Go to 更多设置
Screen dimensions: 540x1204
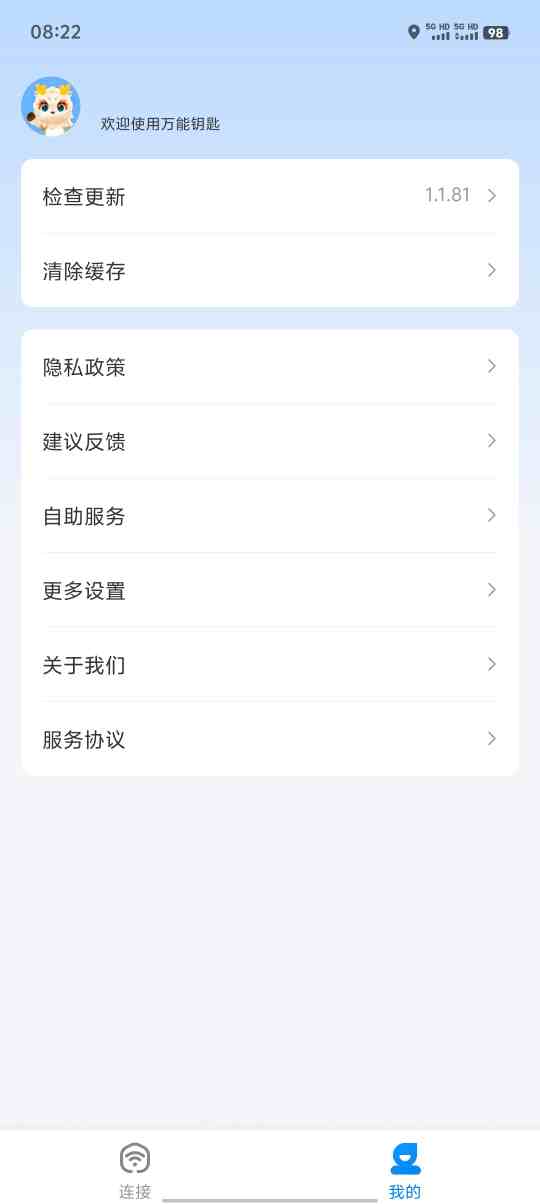(270, 590)
